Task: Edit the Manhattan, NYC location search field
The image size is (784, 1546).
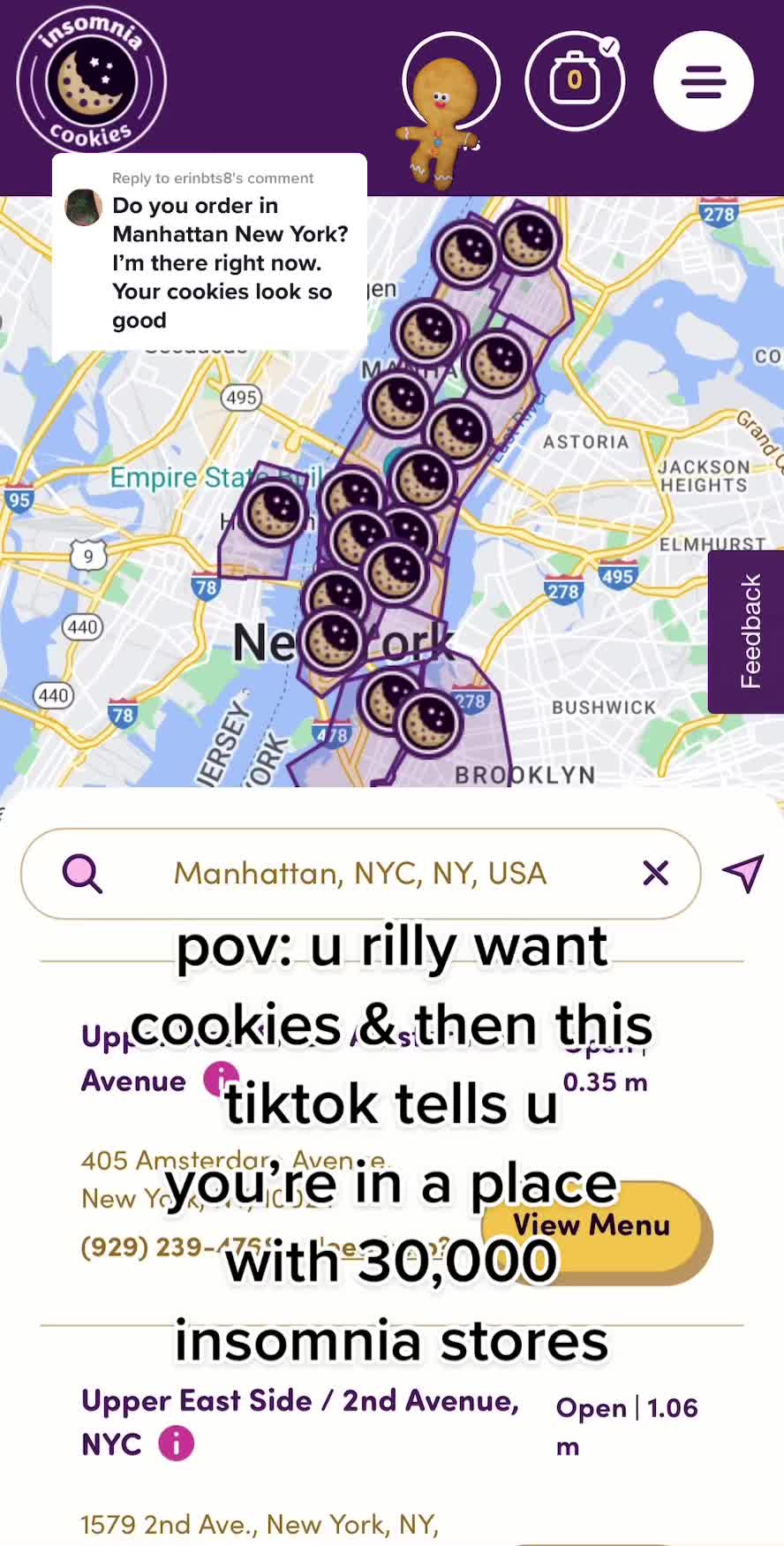Action: point(360,873)
